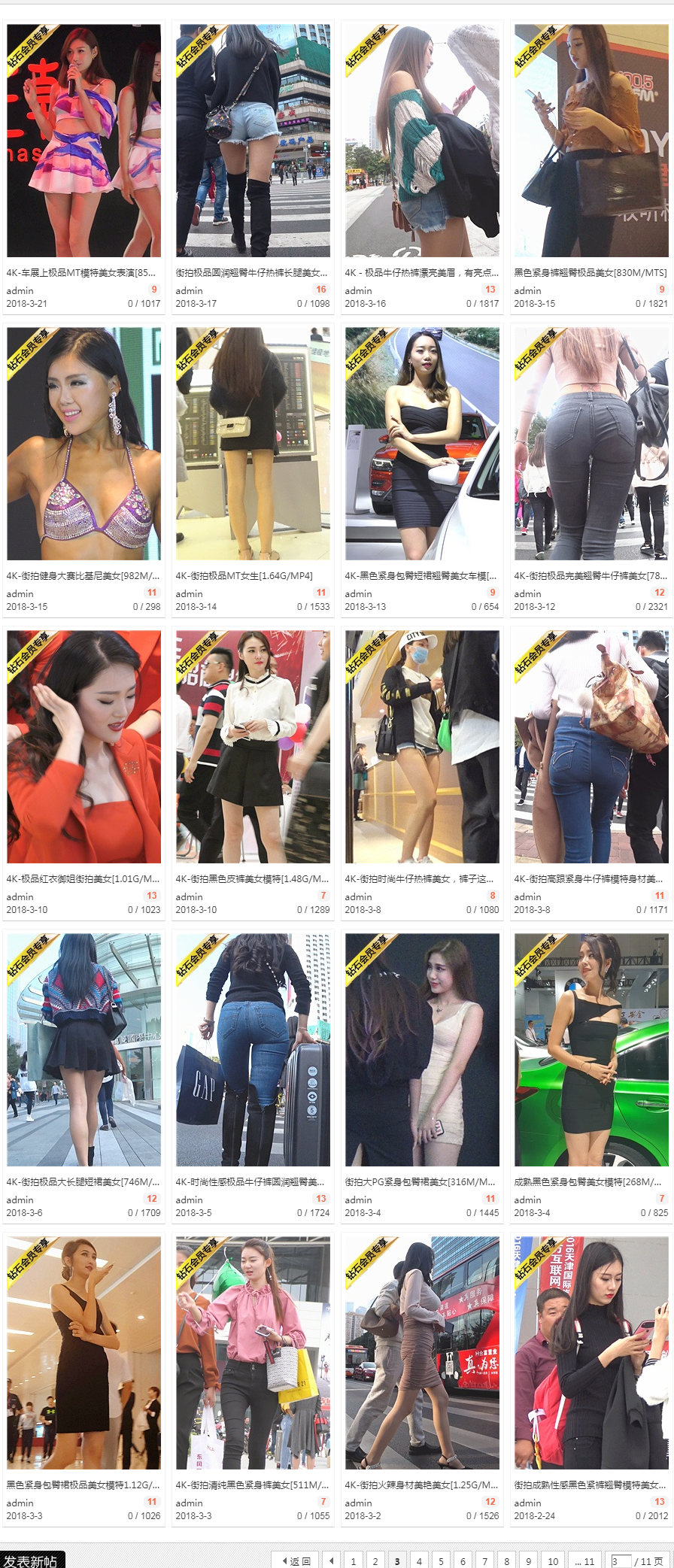Image resolution: width=674 pixels, height=1568 pixels.
Task: View admin's profile under the 2018-3-15 post with 298 views
Action: coord(20,594)
